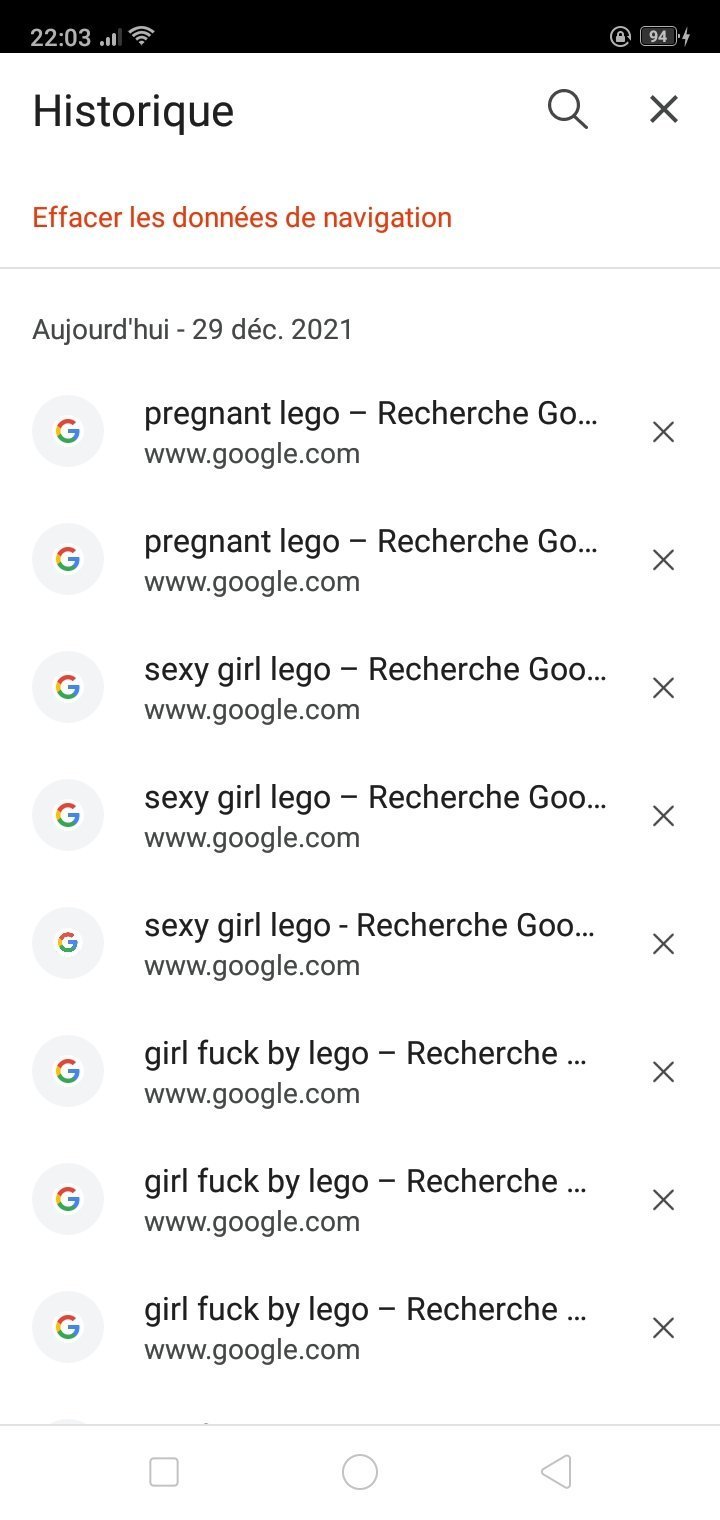Delete sexy girl lego entry with the short hyphen
Viewport: 720px width, 1520px height.
click(663, 944)
